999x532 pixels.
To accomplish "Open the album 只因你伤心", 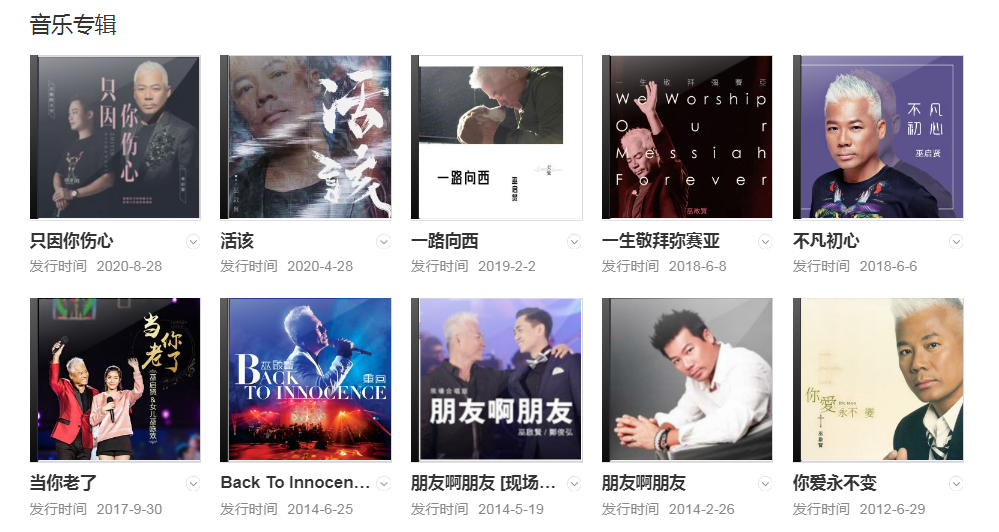I will pyautogui.click(x=119, y=138).
